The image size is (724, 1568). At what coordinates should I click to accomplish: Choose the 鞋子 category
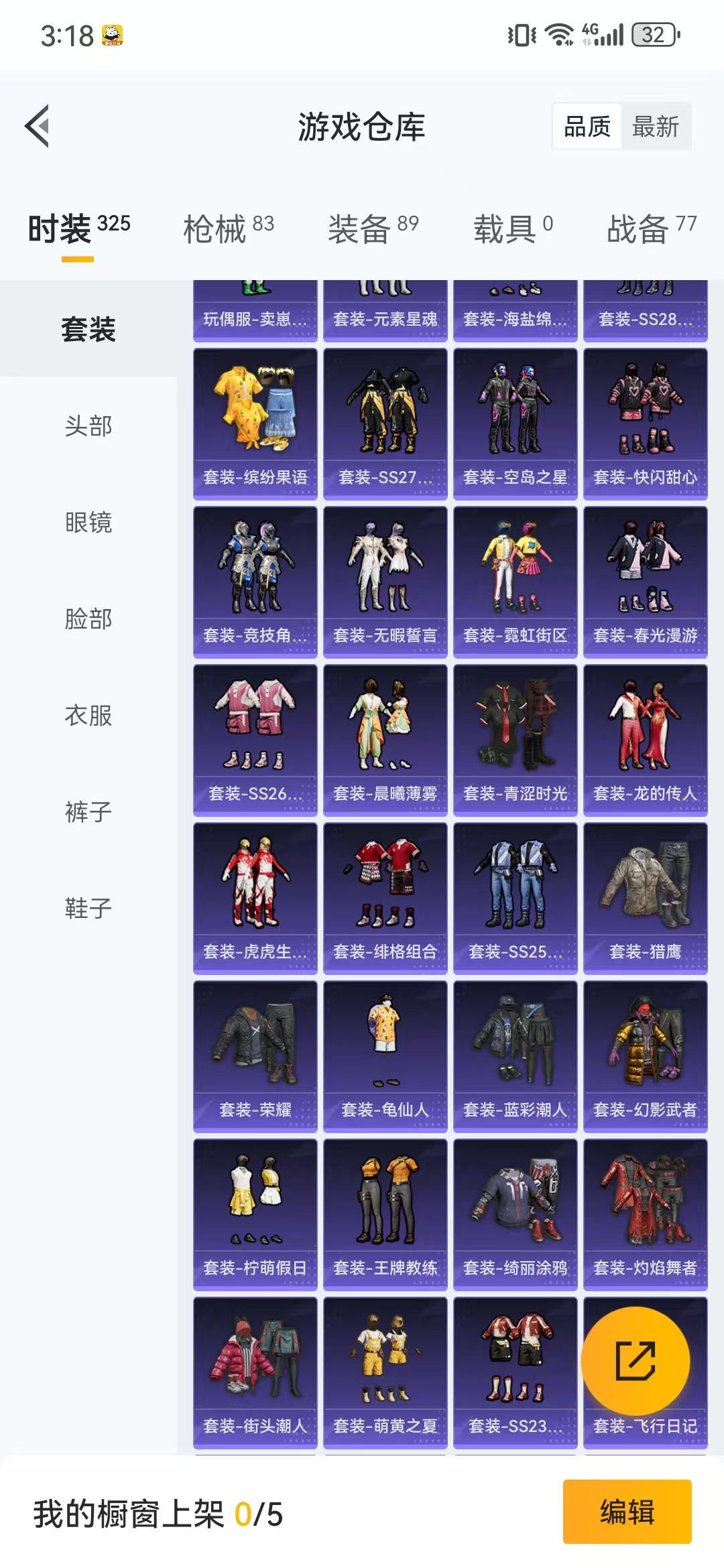point(88,908)
